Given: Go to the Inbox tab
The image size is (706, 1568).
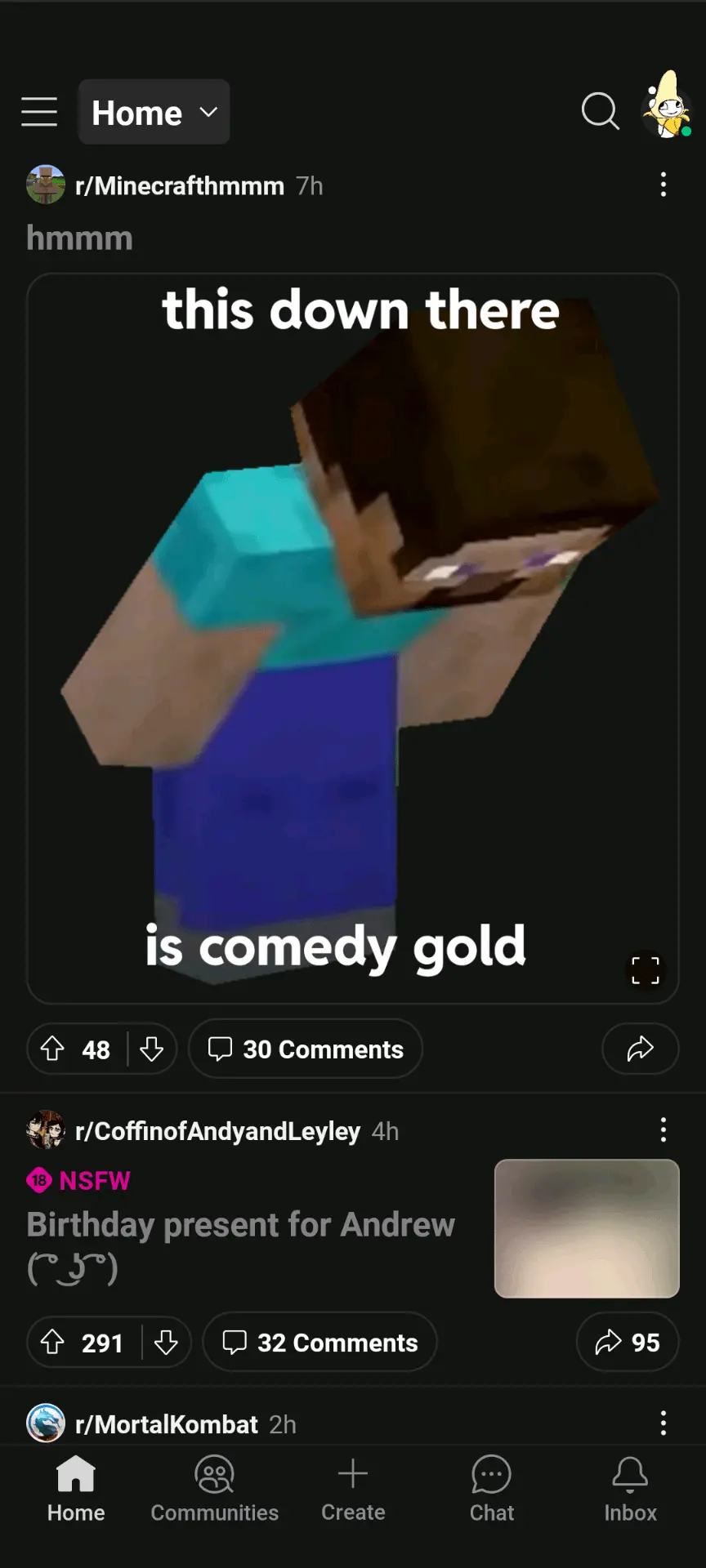Looking at the screenshot, I should point(630,1490).
